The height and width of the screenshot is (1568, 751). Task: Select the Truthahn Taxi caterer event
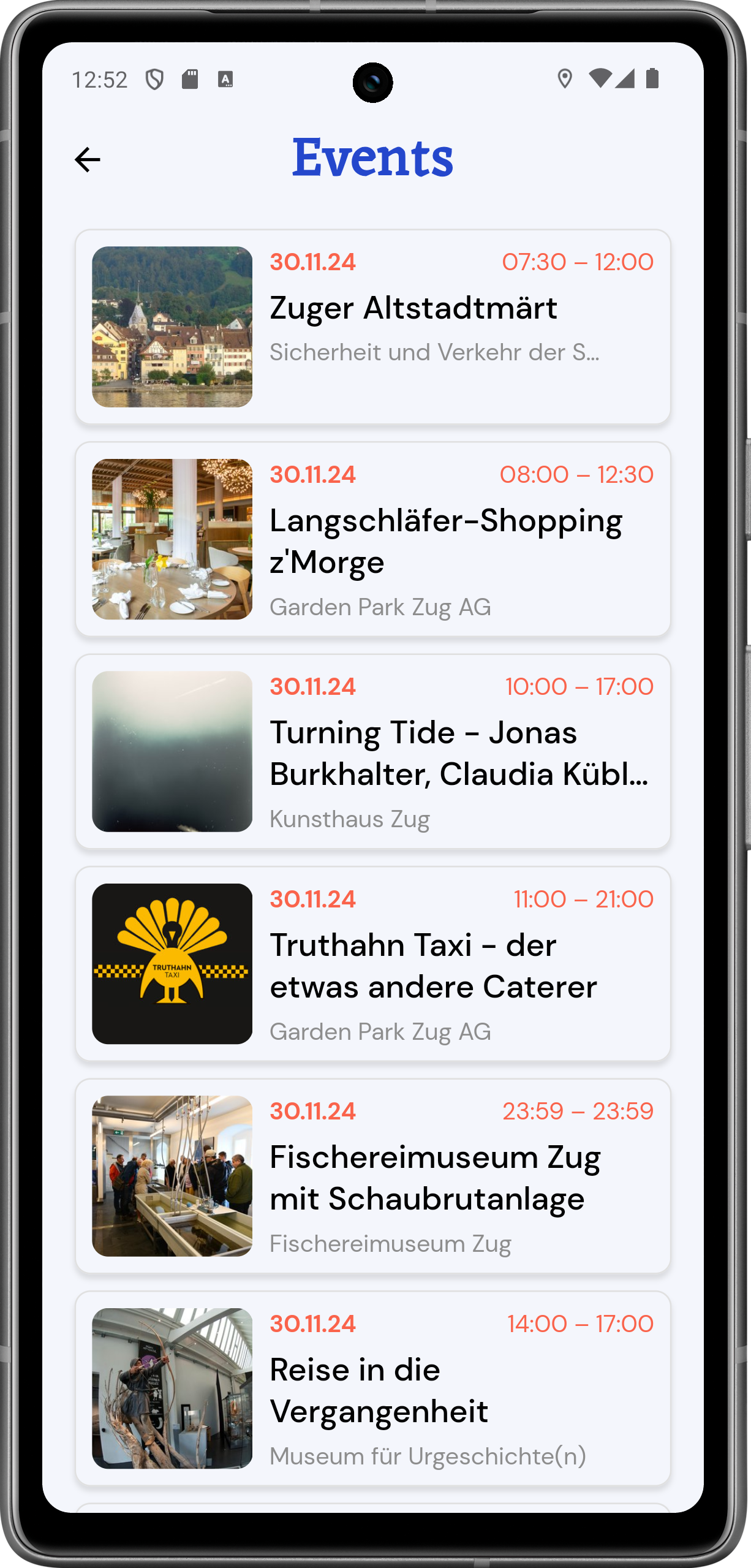point(372,964)
